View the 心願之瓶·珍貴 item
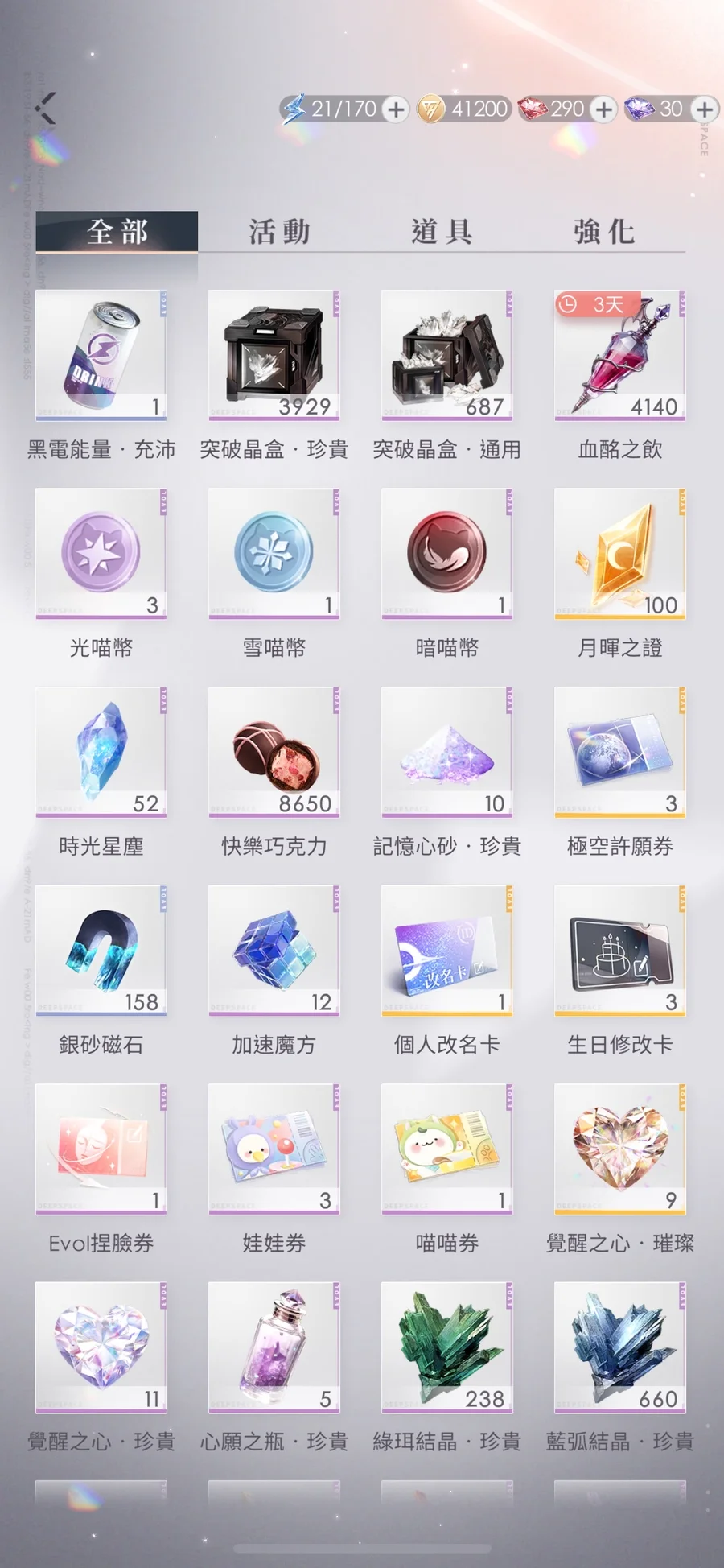This screenshot has width=724, height=1568. (274, 1347)
